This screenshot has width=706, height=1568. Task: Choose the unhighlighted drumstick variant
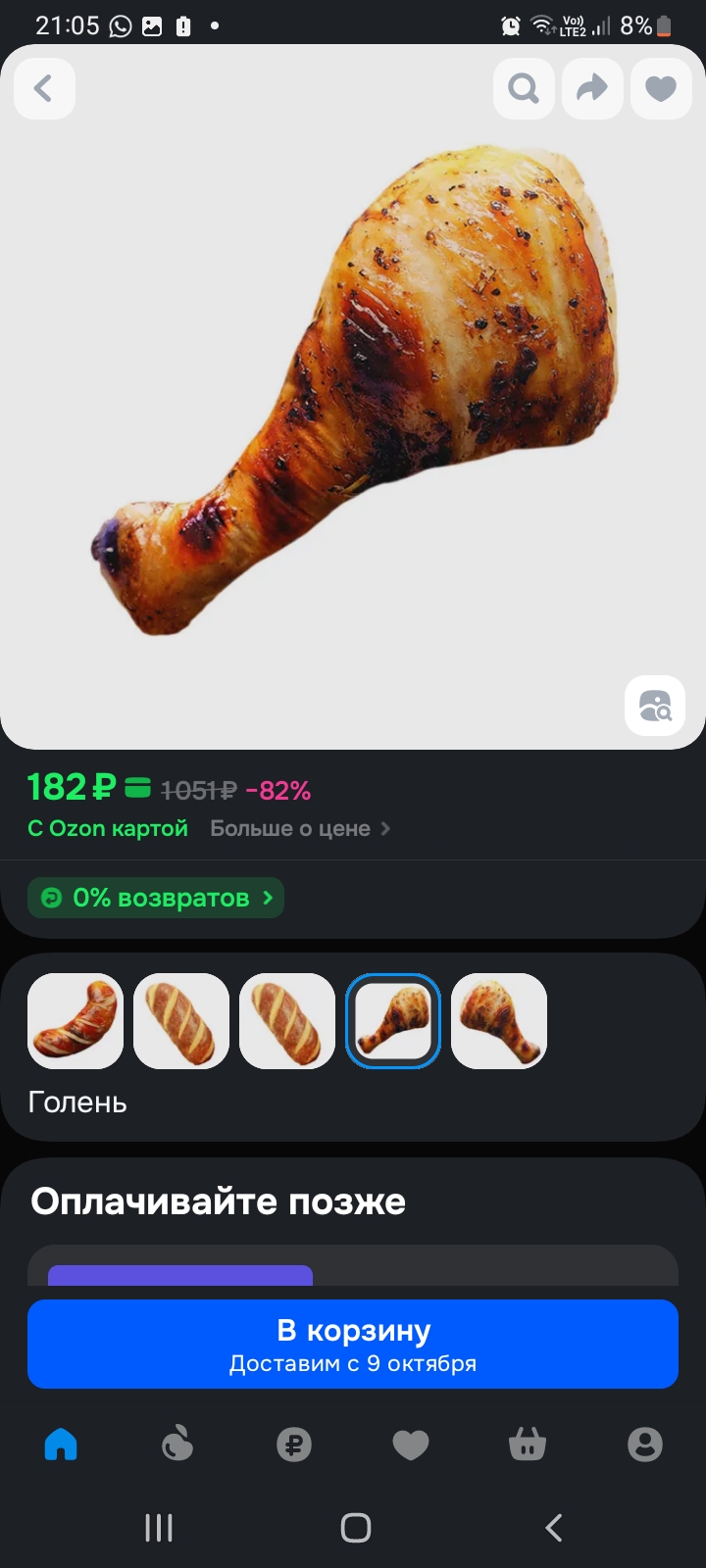[499, 1021]
